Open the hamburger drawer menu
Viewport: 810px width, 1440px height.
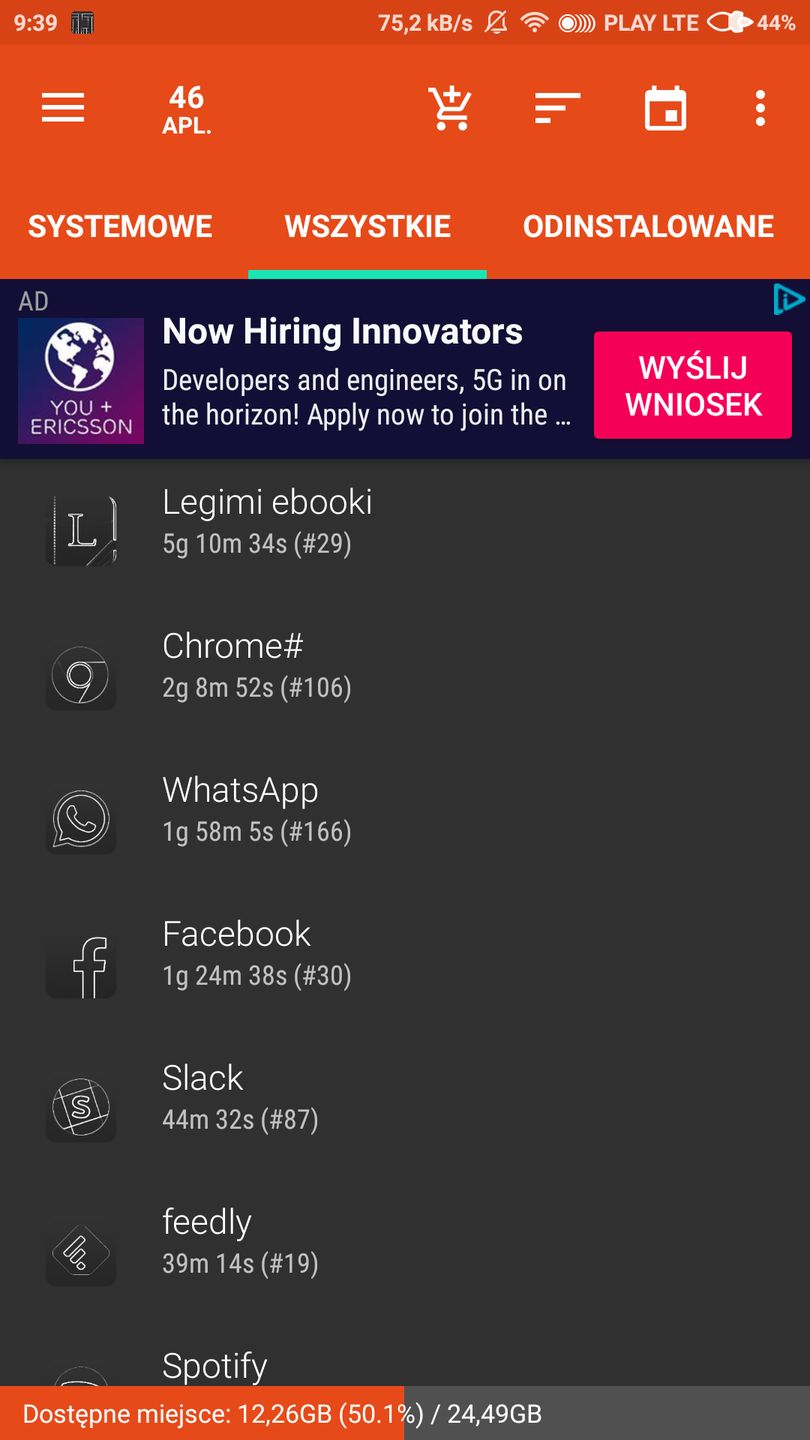pos(63,108)
